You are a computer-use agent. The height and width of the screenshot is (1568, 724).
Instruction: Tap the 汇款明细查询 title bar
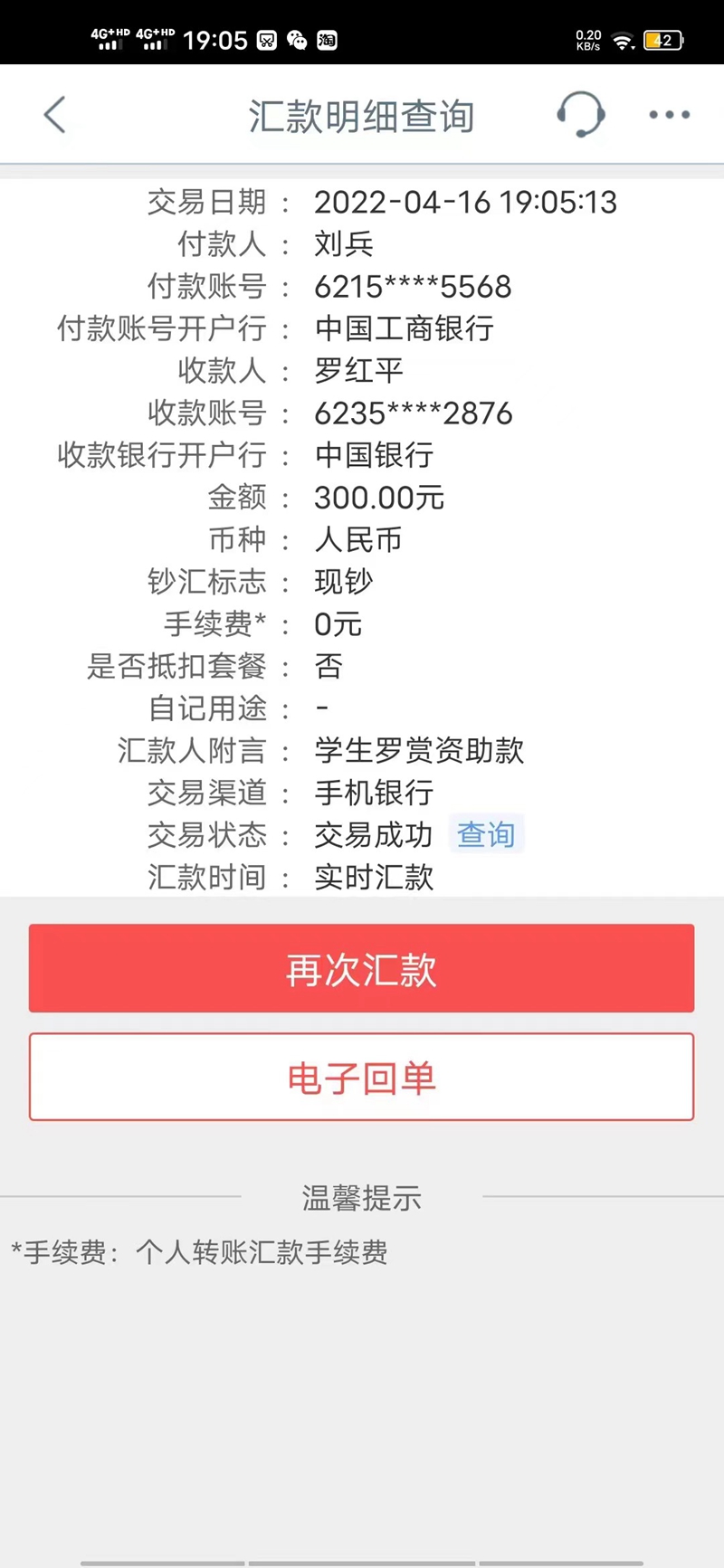[x=362, y=115]
